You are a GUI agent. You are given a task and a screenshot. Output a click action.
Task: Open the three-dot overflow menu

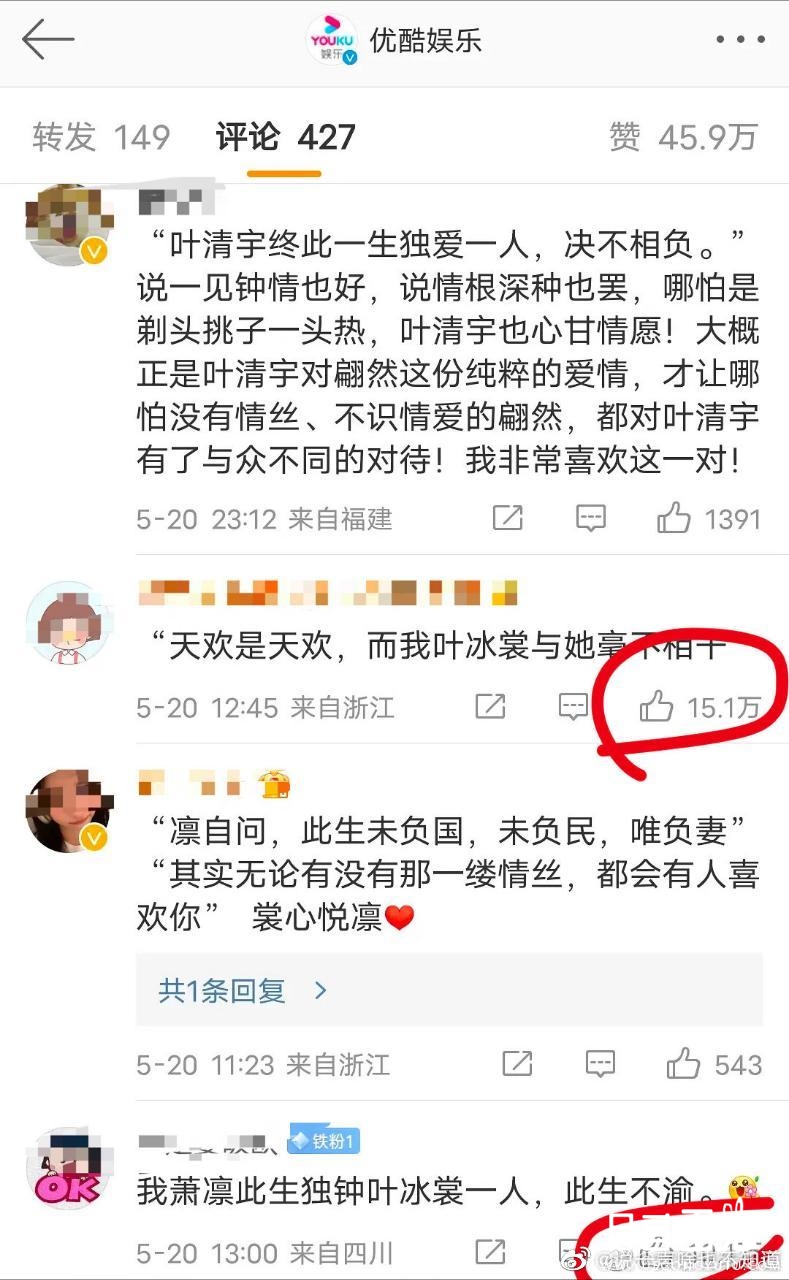tap(740, 40)
